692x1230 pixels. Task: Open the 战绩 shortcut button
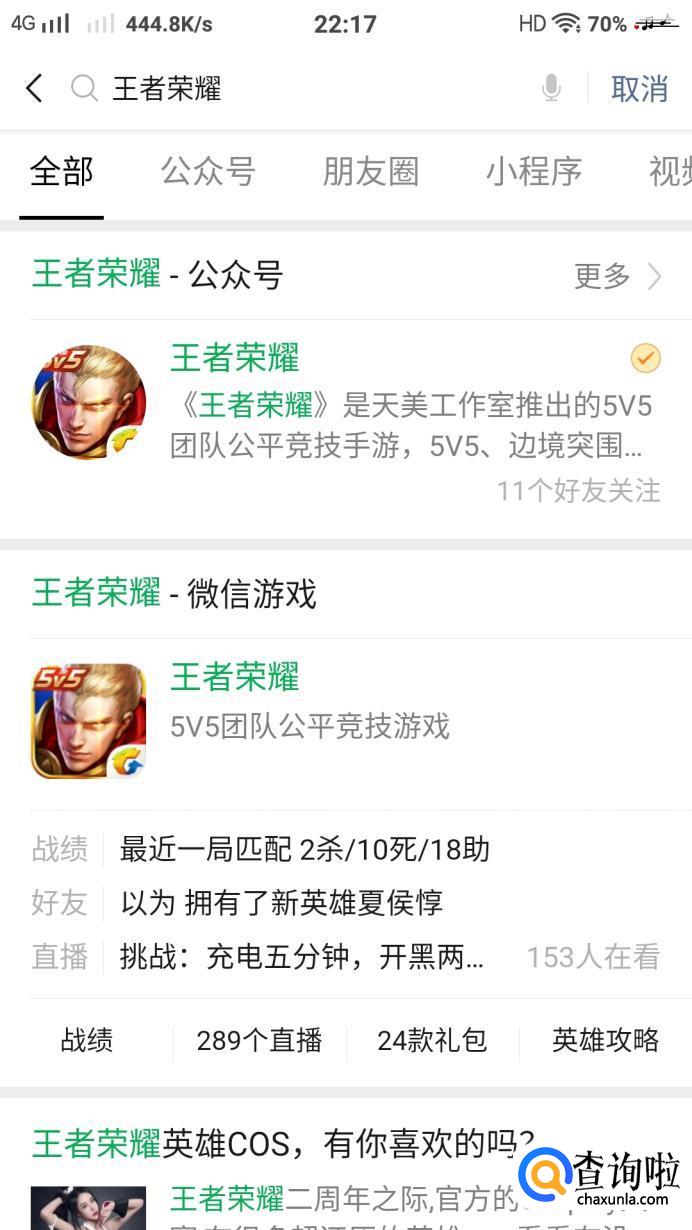pos(87,1041)
